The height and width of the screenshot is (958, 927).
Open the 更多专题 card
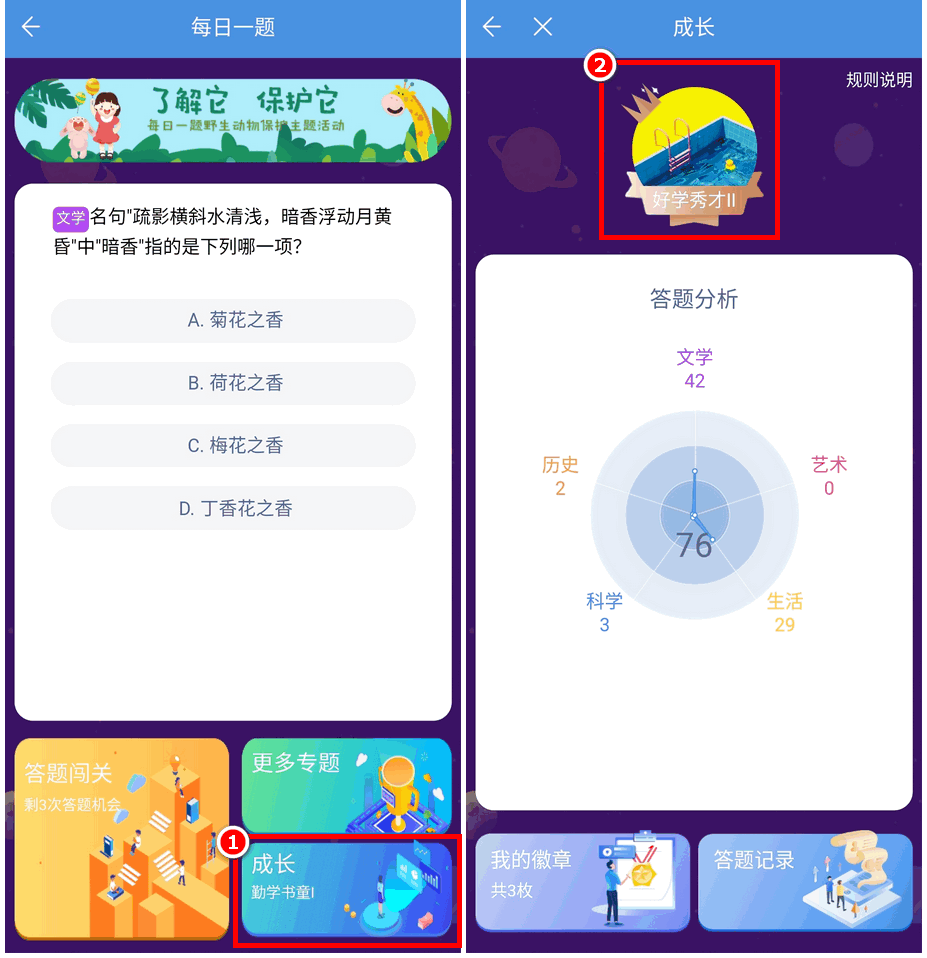(x=346, y=785)
